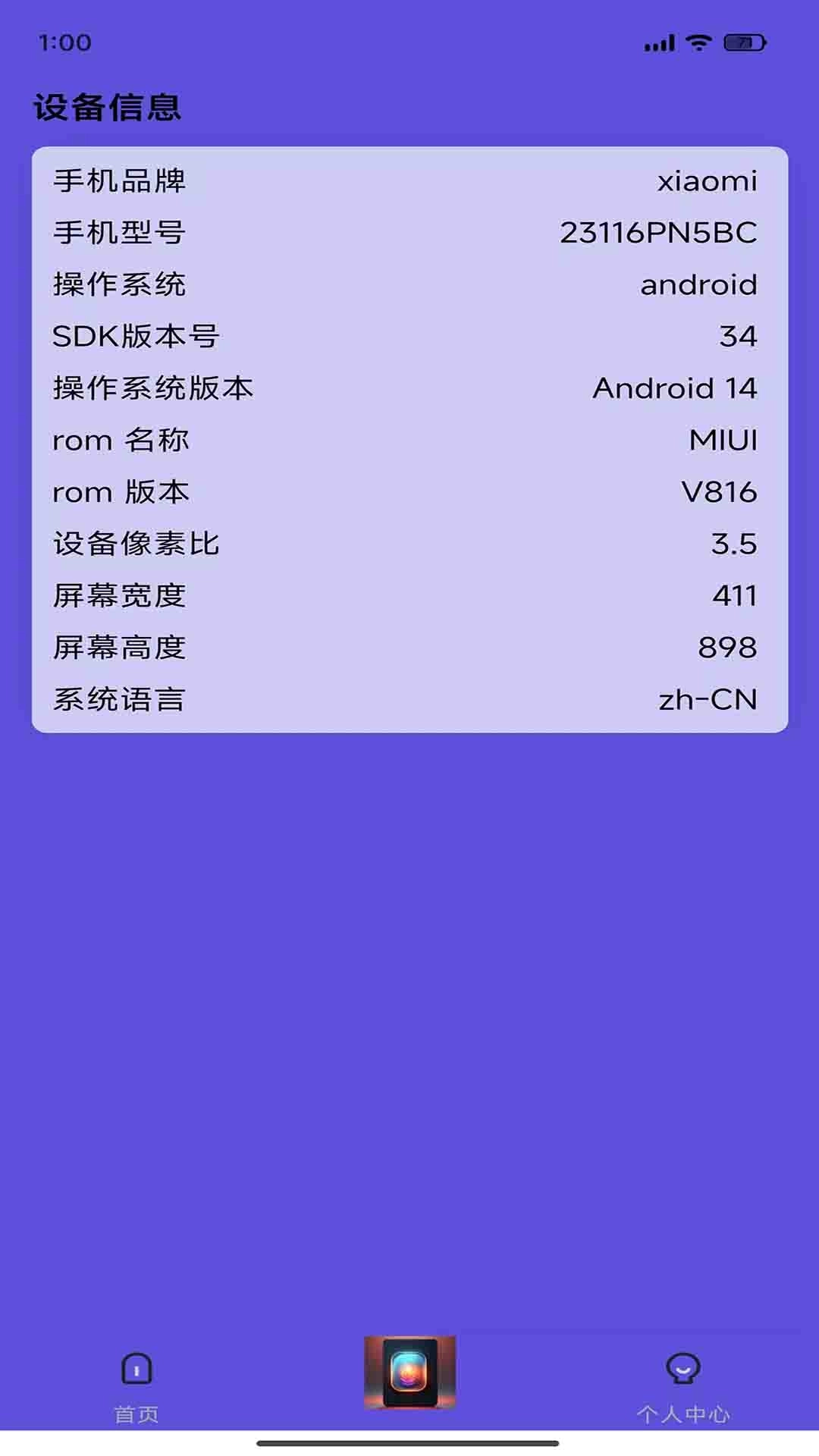Viewport: 819px width, 1456px height.
Task: Select the Android 14 version text
Action: coord(674,388)
